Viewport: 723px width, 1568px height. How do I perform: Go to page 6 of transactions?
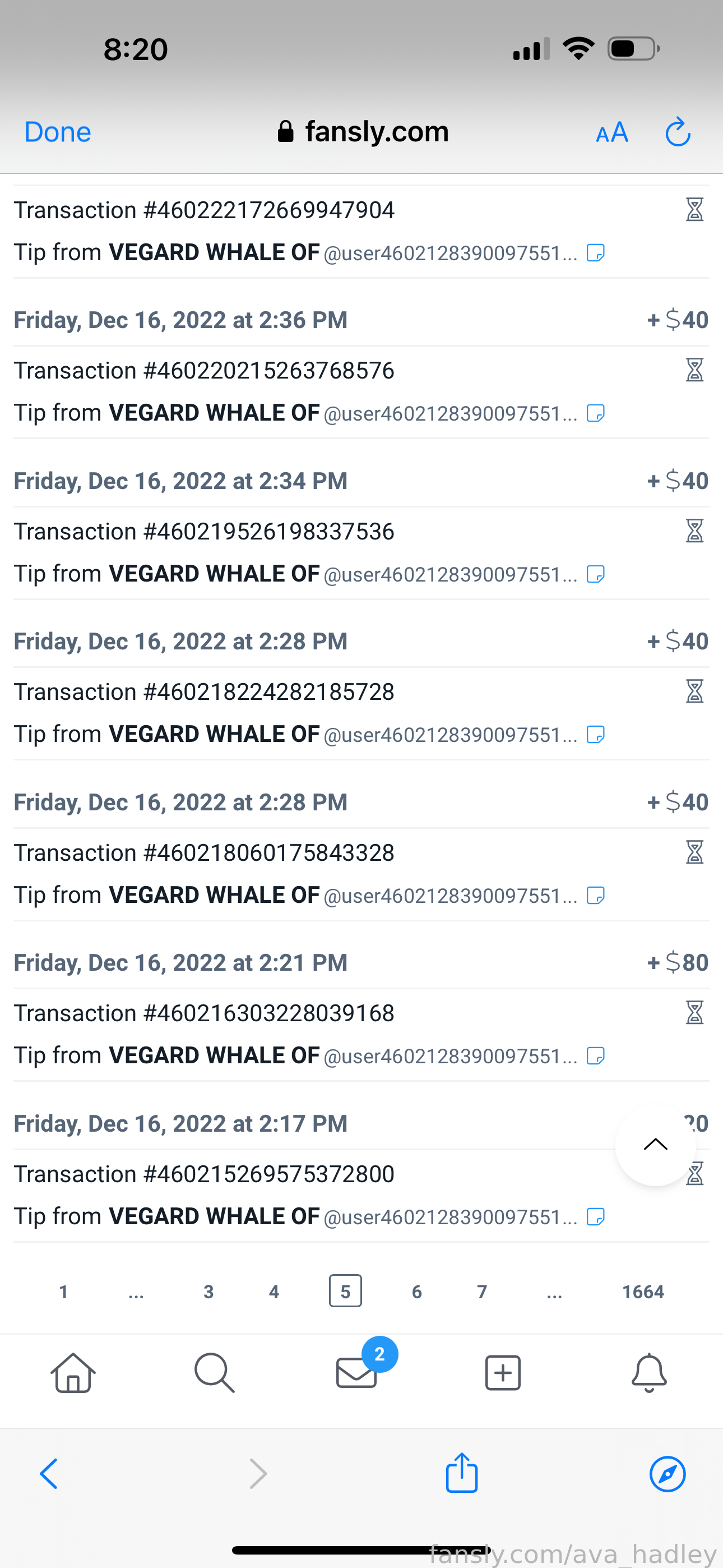tap(417, 1291)
